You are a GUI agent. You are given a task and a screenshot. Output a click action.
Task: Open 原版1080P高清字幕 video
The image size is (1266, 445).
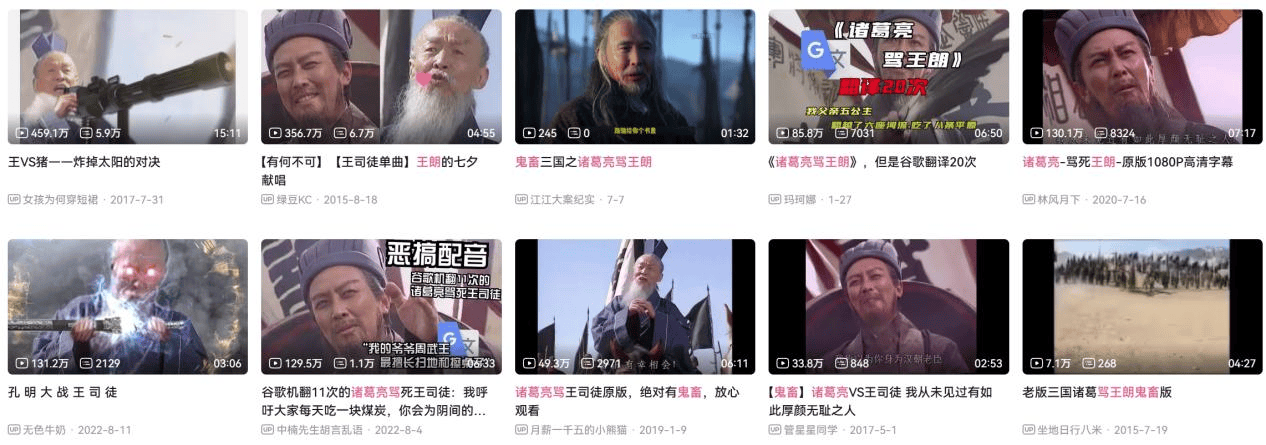pyautogui.click(x=1142, y=77)
